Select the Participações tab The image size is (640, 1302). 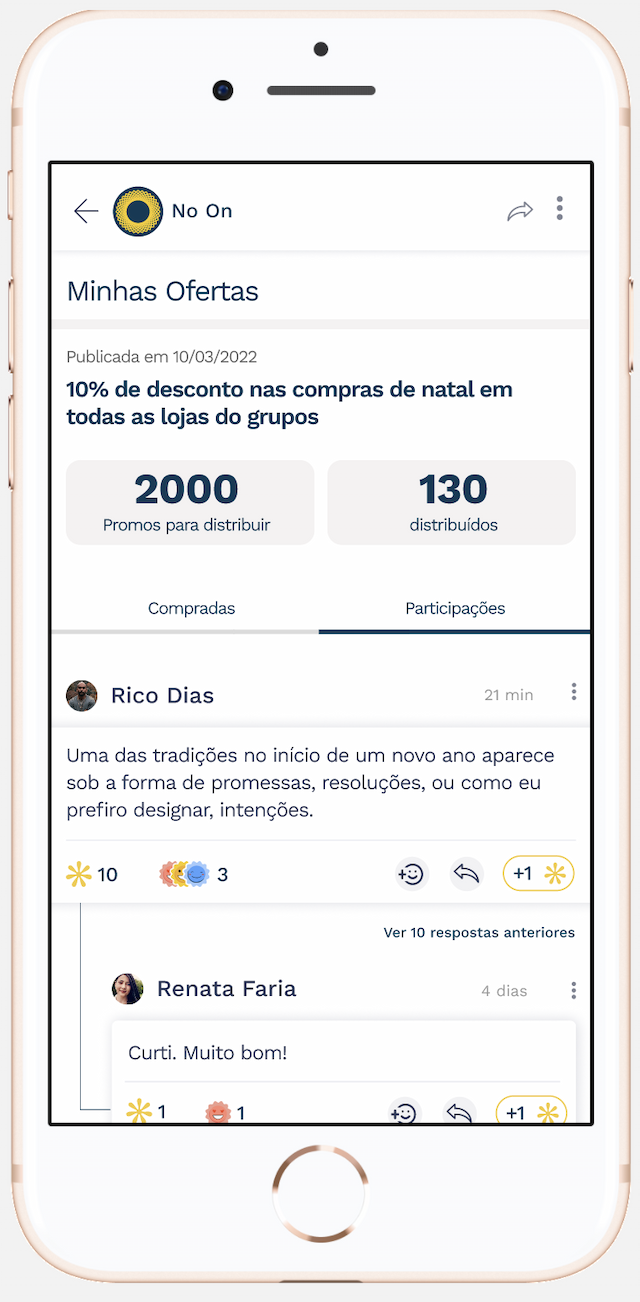point(455,608)
